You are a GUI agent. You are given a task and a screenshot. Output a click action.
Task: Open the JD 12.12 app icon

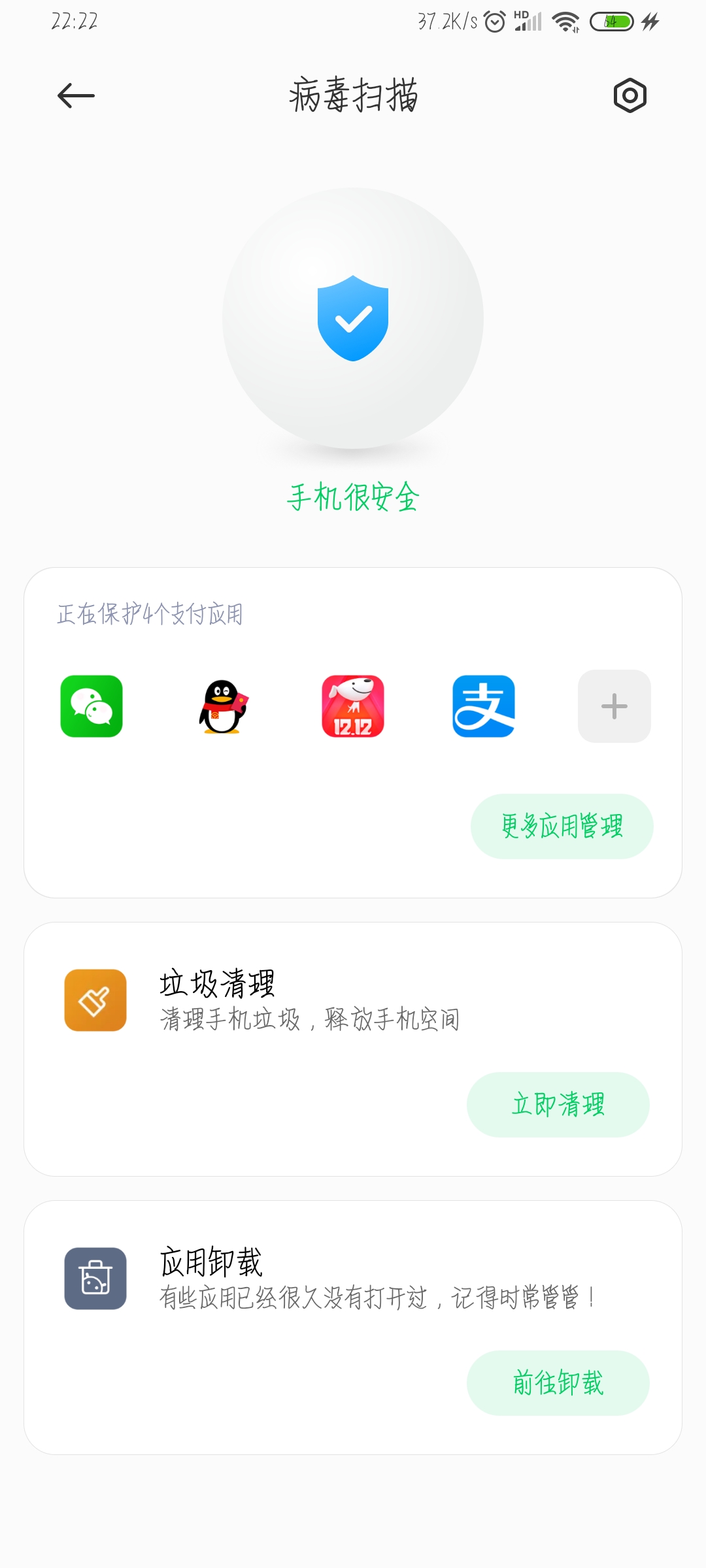[x=353, y=706]
